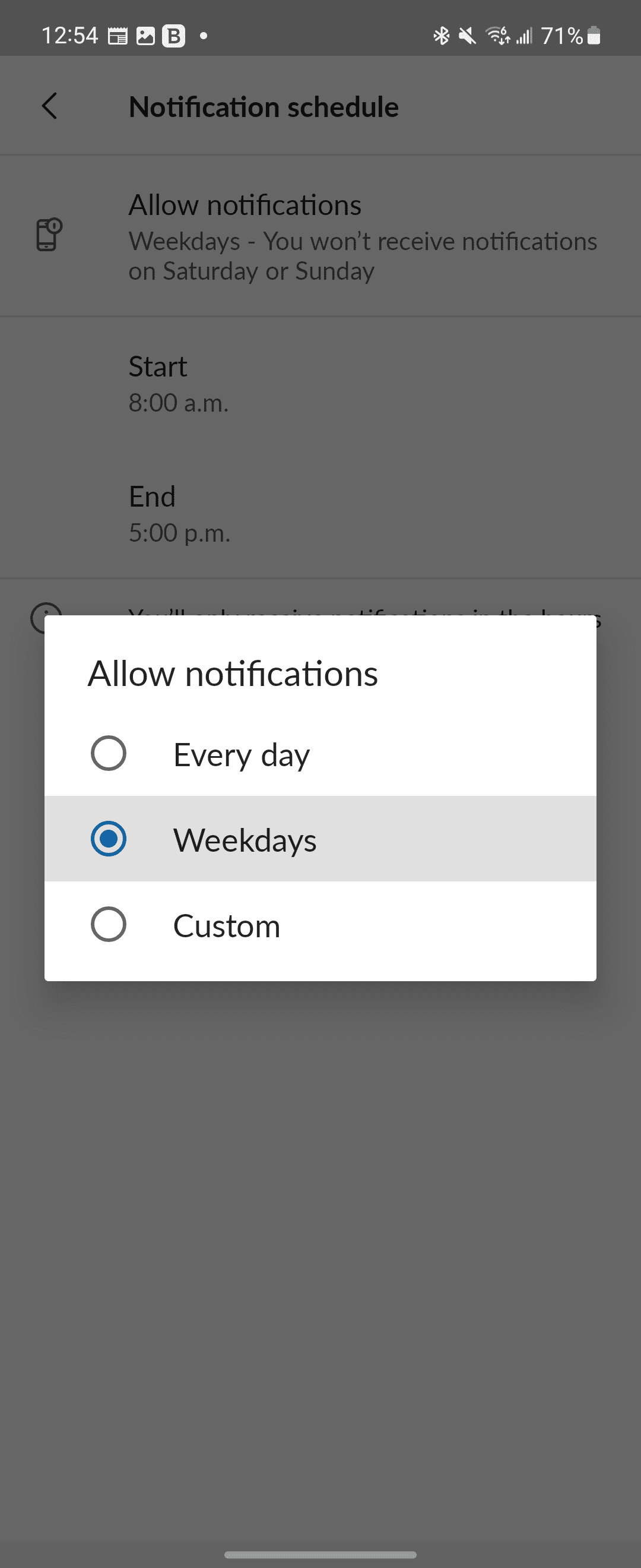Viewport: 641px width, 1568px height.
Task: Pick the Custom schedule option
Action: [x=108, y=925]
